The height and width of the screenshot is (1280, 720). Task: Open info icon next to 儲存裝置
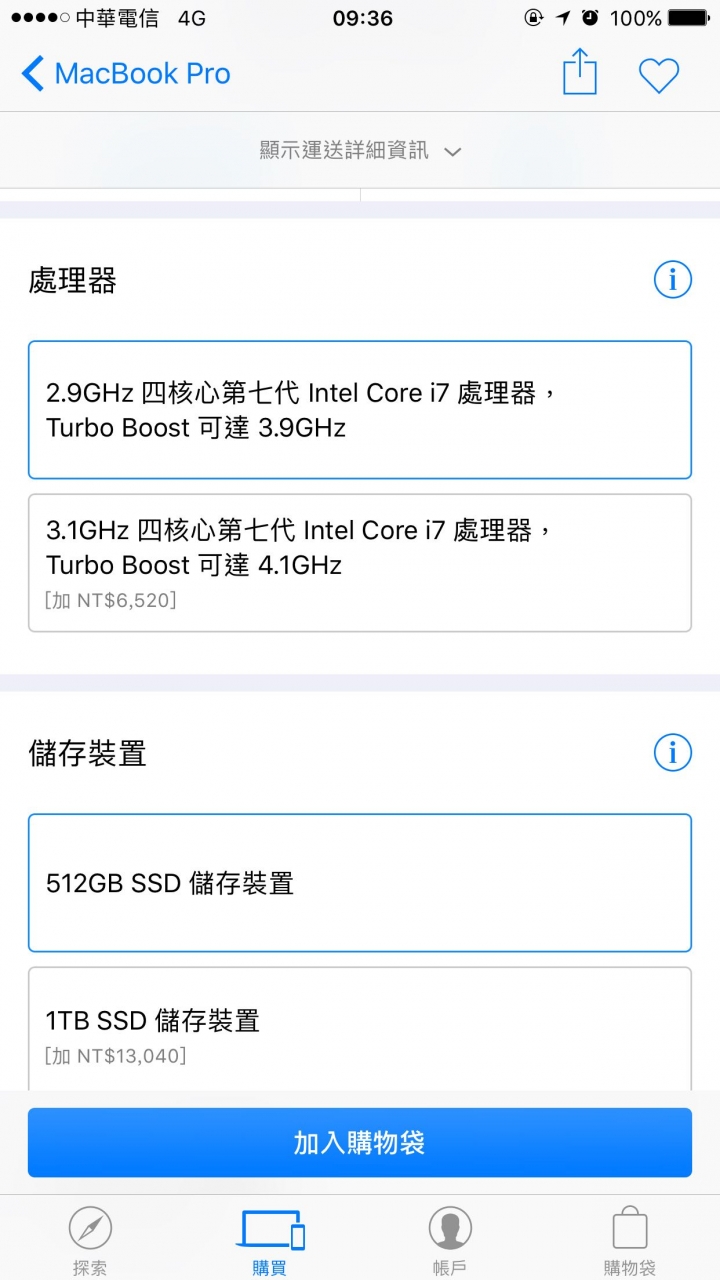(673, 752)
